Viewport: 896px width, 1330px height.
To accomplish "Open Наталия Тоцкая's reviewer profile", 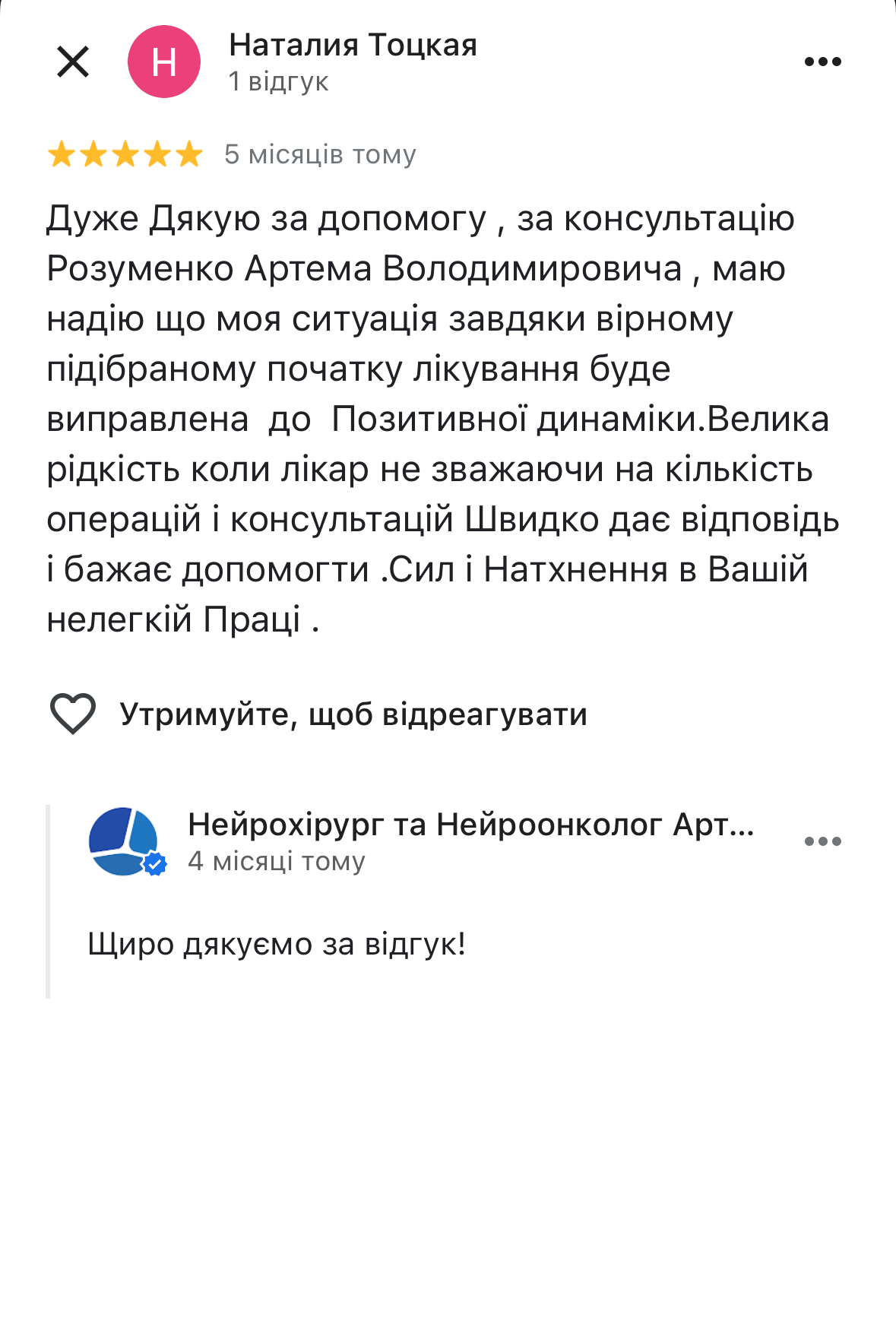I will (353, 46).
